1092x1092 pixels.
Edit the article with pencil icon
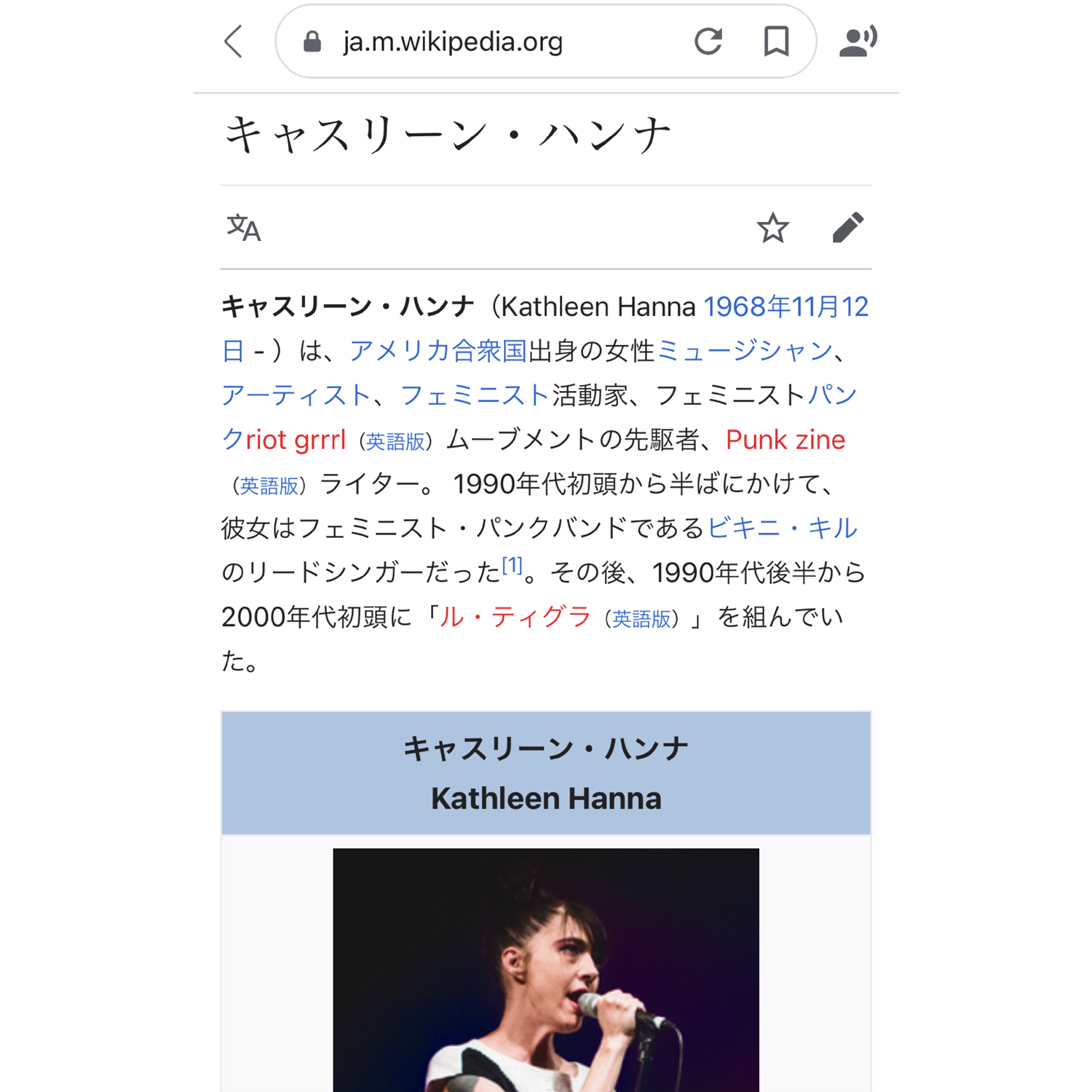click(847, 228)
